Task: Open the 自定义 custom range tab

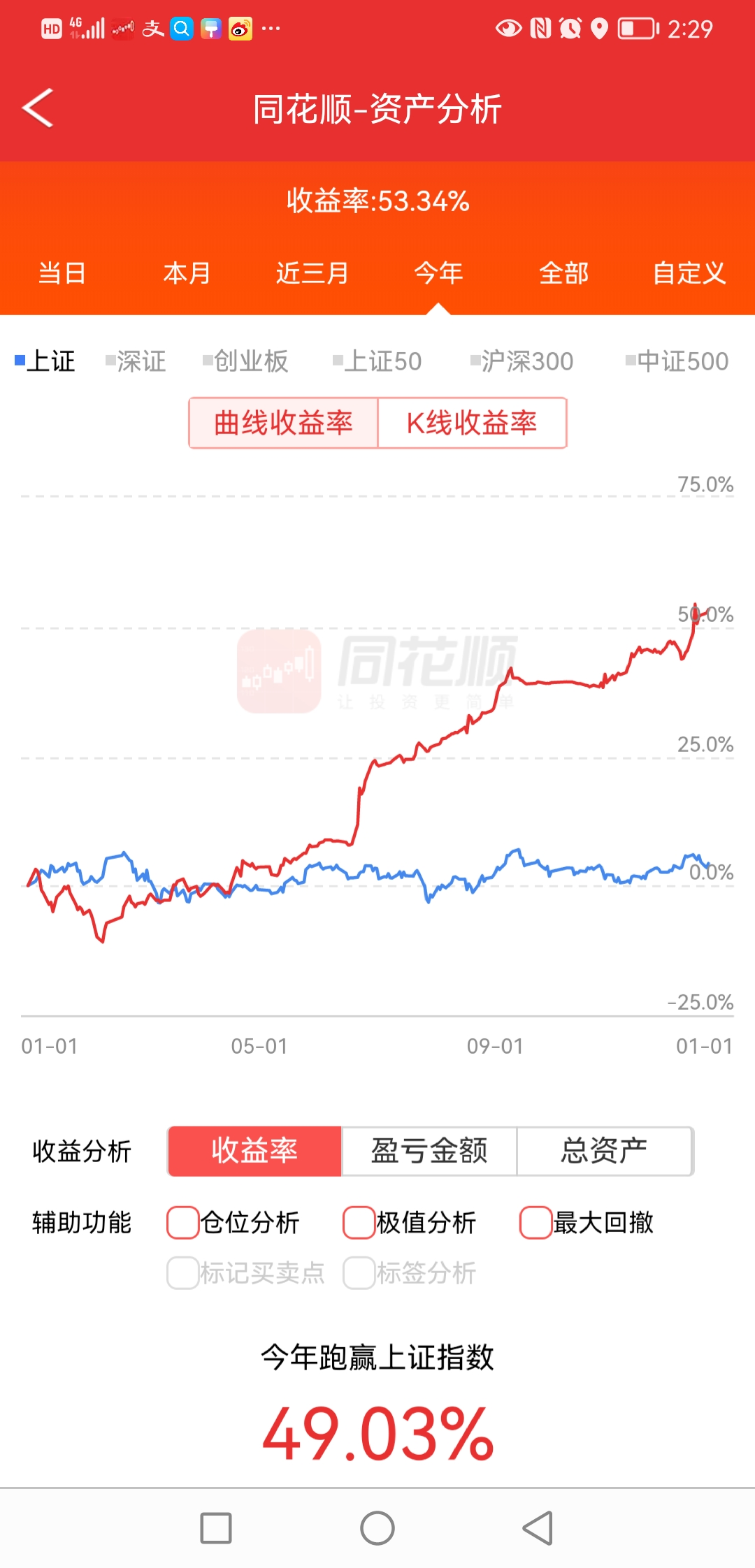Action: 689,273
